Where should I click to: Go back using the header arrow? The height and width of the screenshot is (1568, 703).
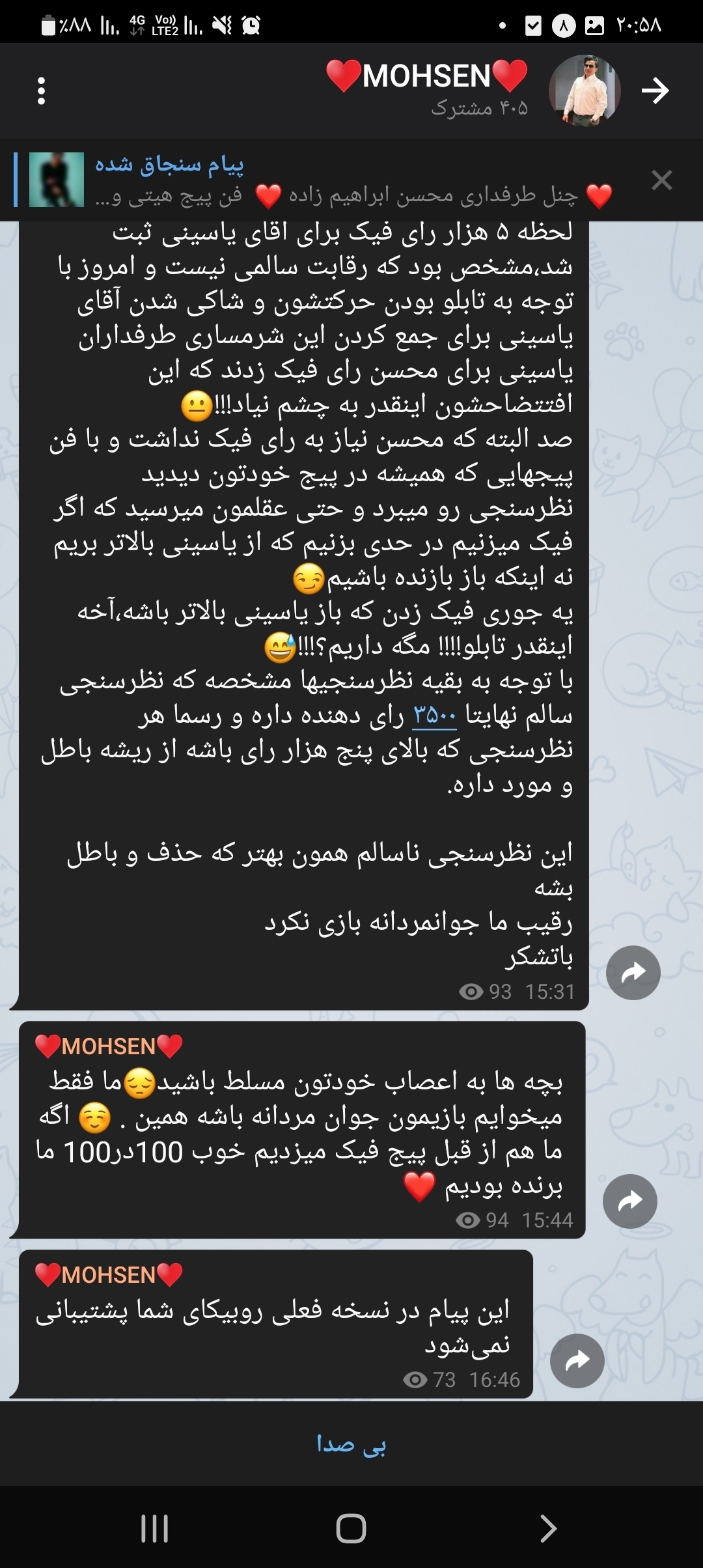[655, 91]
